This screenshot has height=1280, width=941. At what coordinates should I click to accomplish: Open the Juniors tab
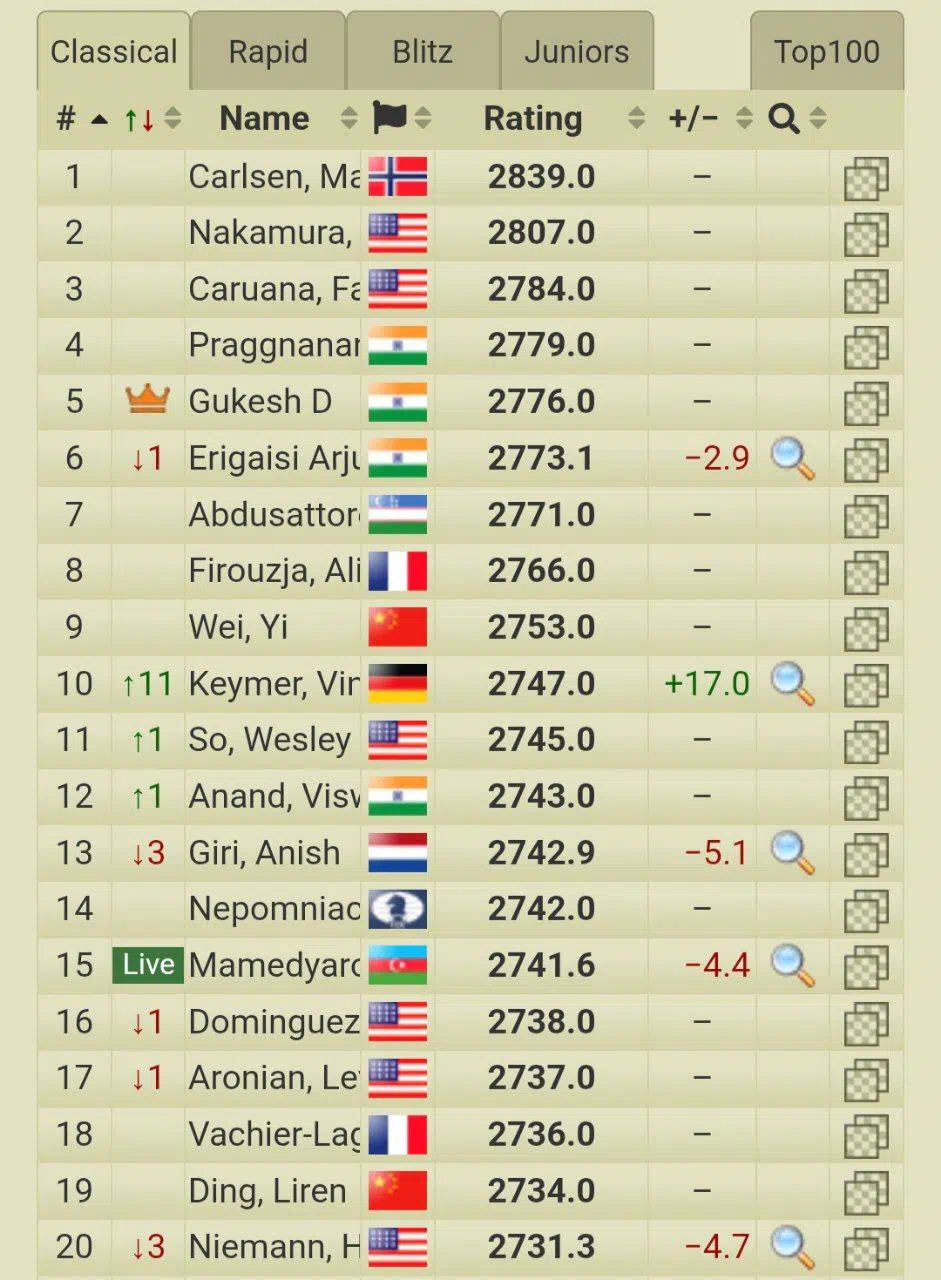pyautogui.click(x=576, y=52)
